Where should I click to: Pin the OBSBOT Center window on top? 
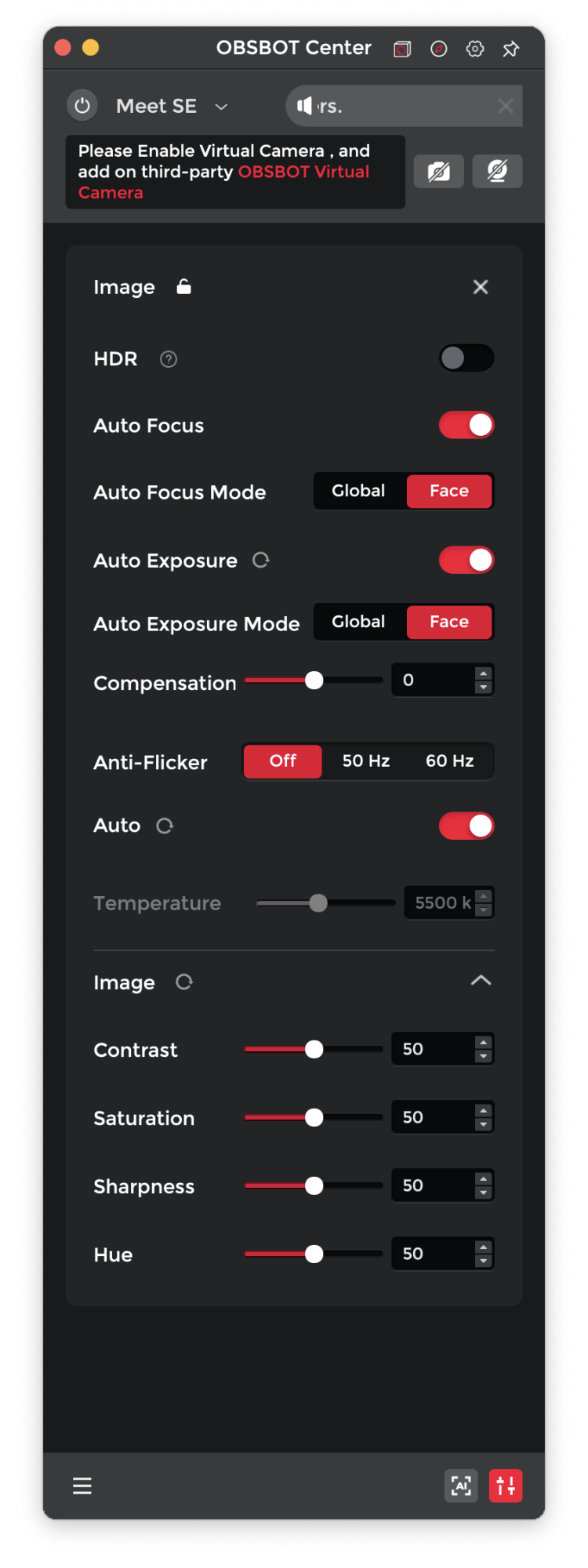[511, 49]
